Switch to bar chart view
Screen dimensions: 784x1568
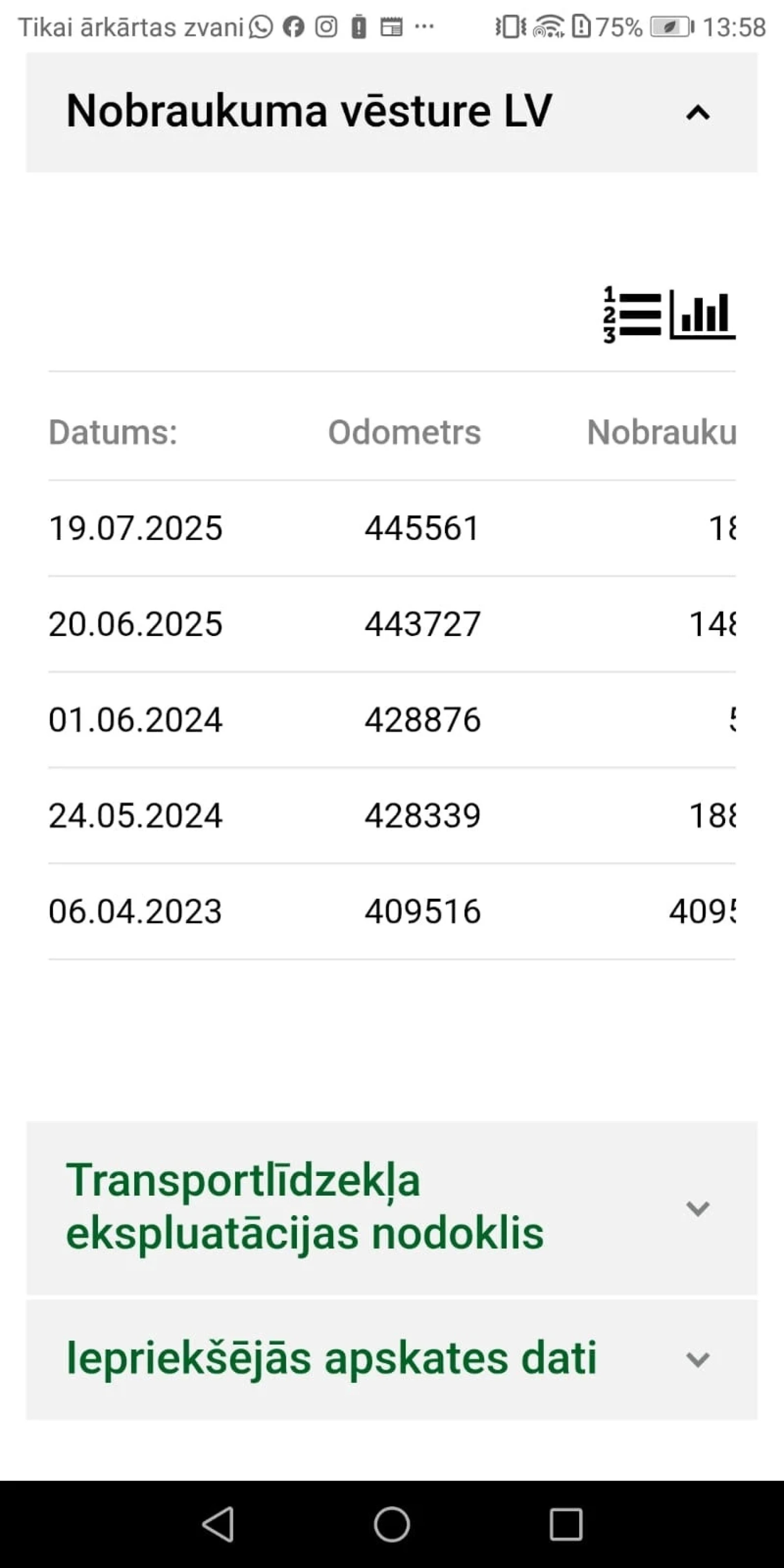click(x=702, y=315)
